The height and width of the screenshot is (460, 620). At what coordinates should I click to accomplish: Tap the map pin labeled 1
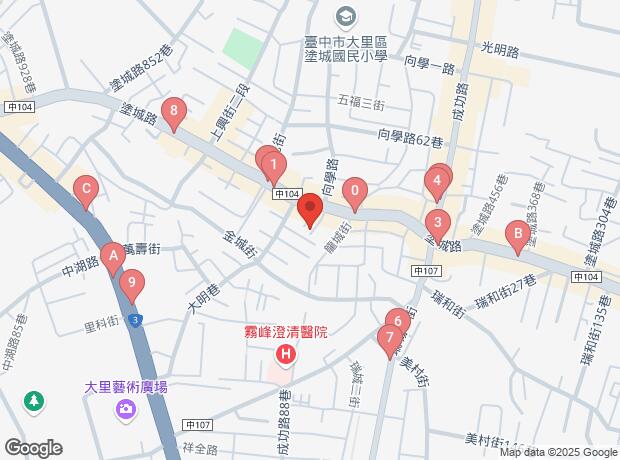click(274, 163)
